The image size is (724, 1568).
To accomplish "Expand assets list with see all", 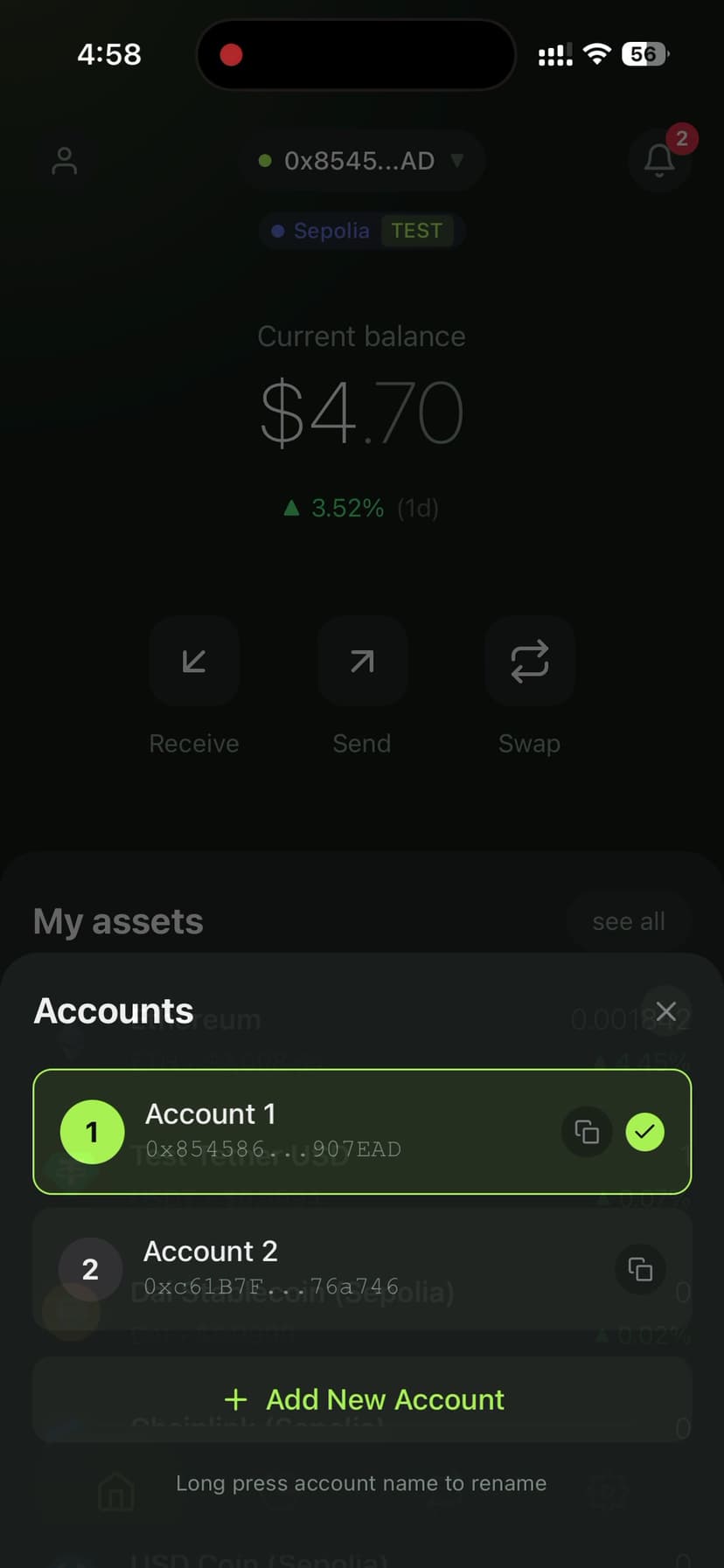I will click(629, 920).
